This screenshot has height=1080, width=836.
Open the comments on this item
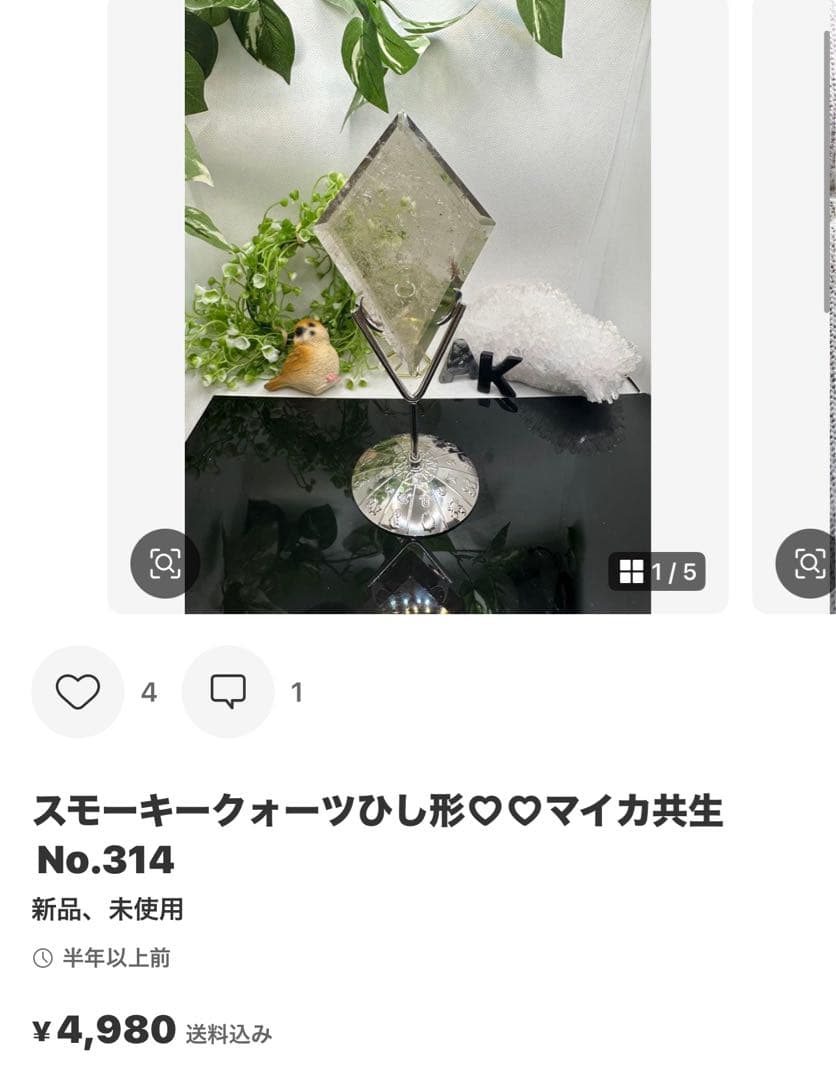[x=228, y=692]
